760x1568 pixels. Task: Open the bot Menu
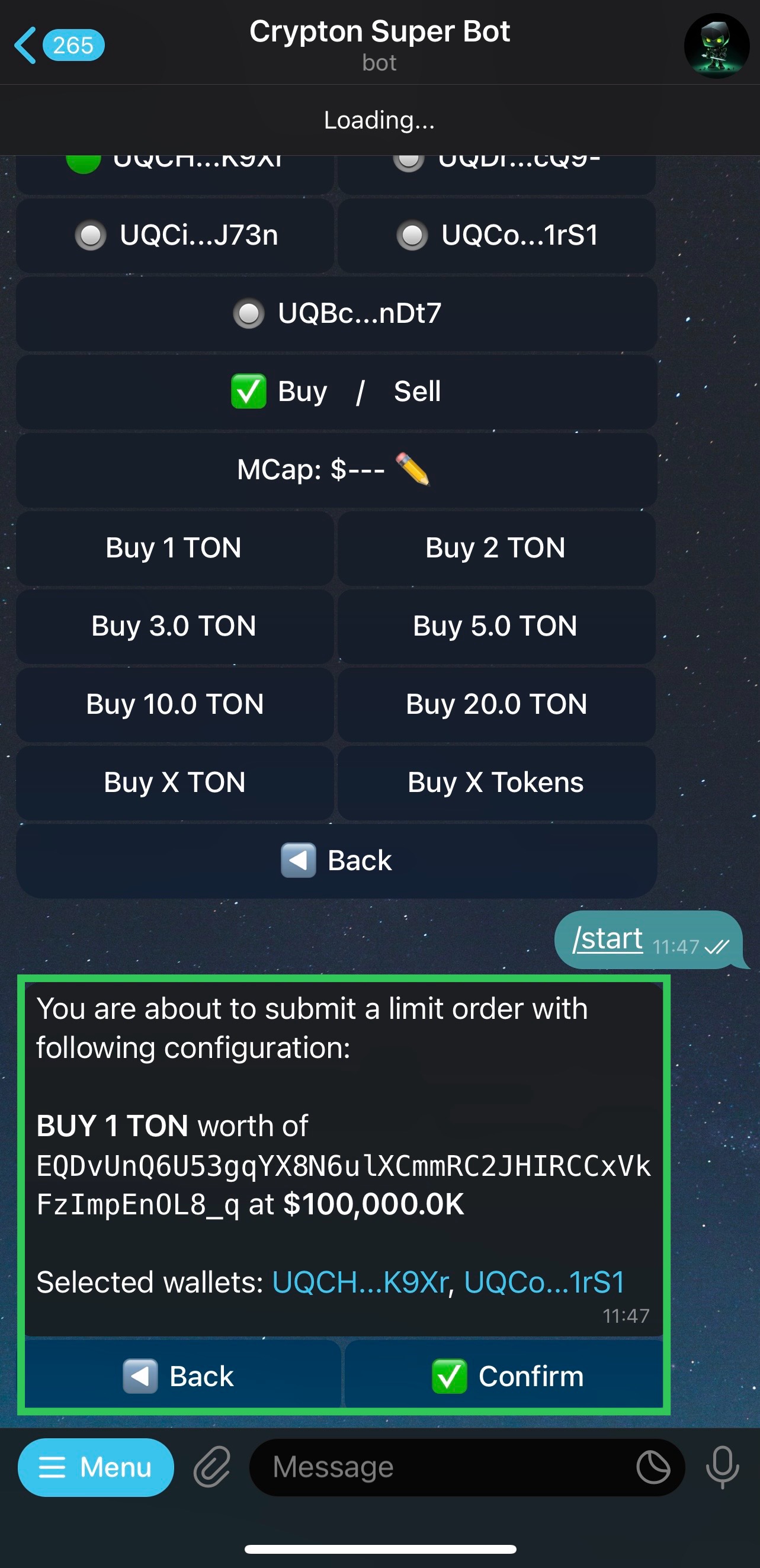click(95, 1467)
